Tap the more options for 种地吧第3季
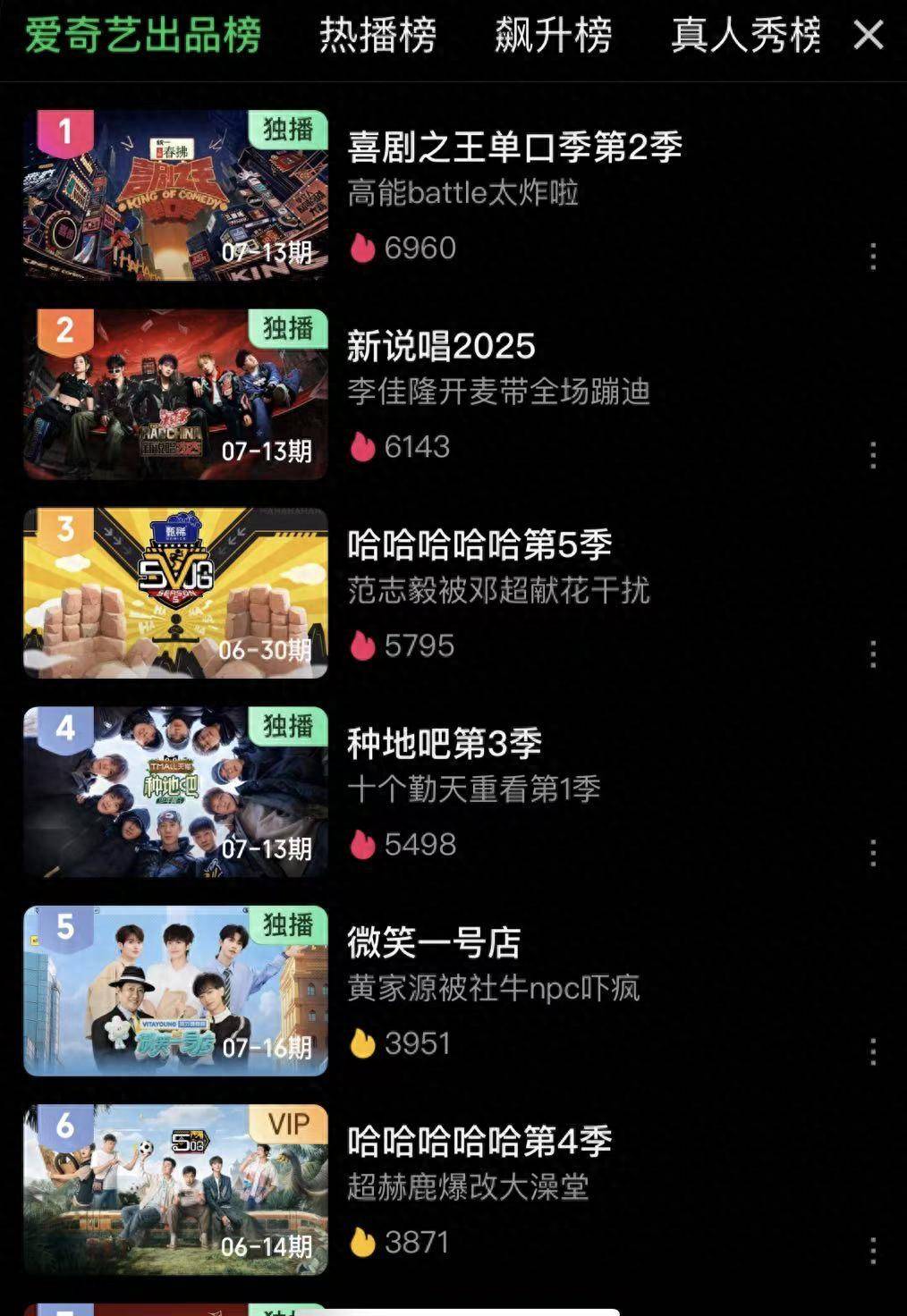 [x=873, y=853]
